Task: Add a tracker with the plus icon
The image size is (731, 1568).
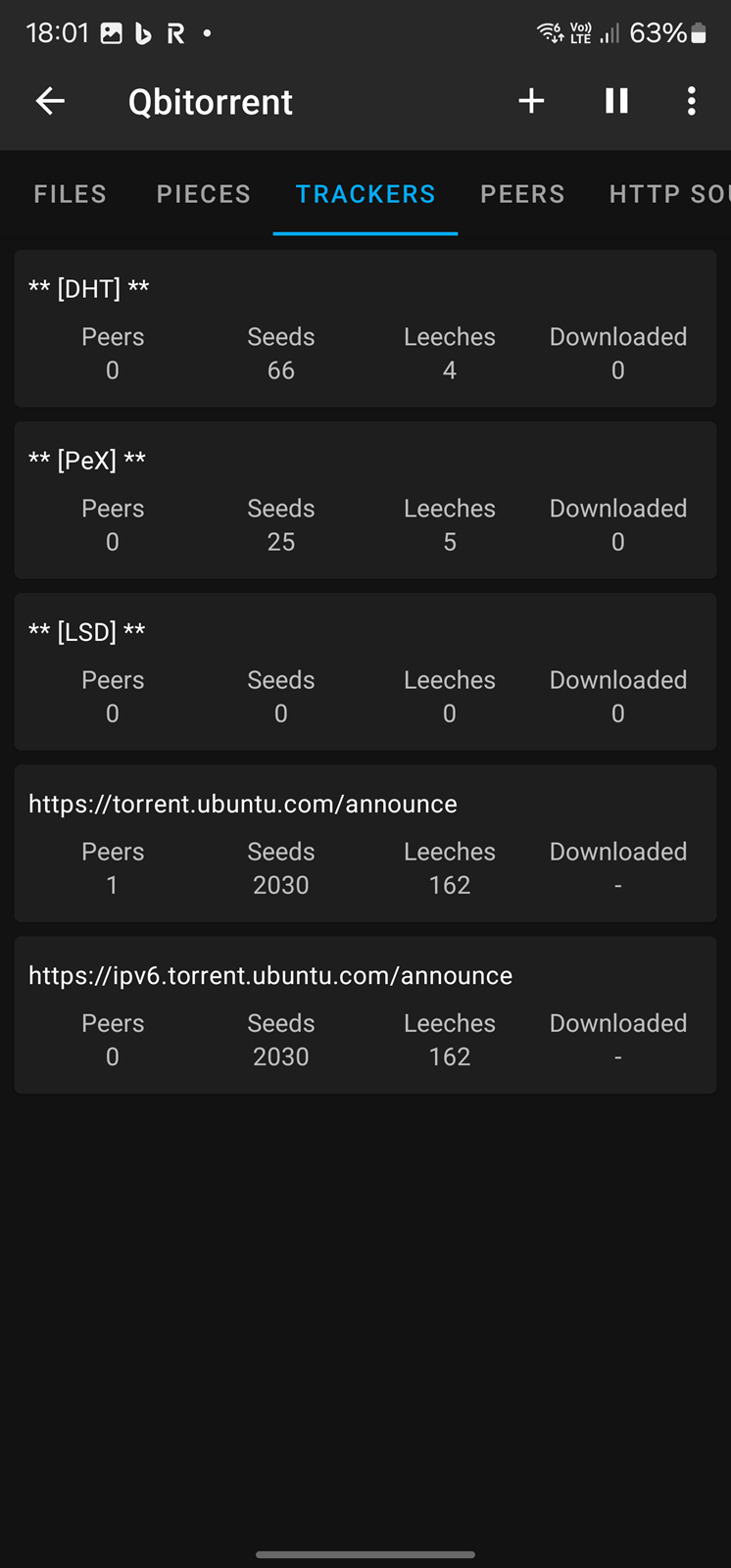Action: tap(531, 101)
